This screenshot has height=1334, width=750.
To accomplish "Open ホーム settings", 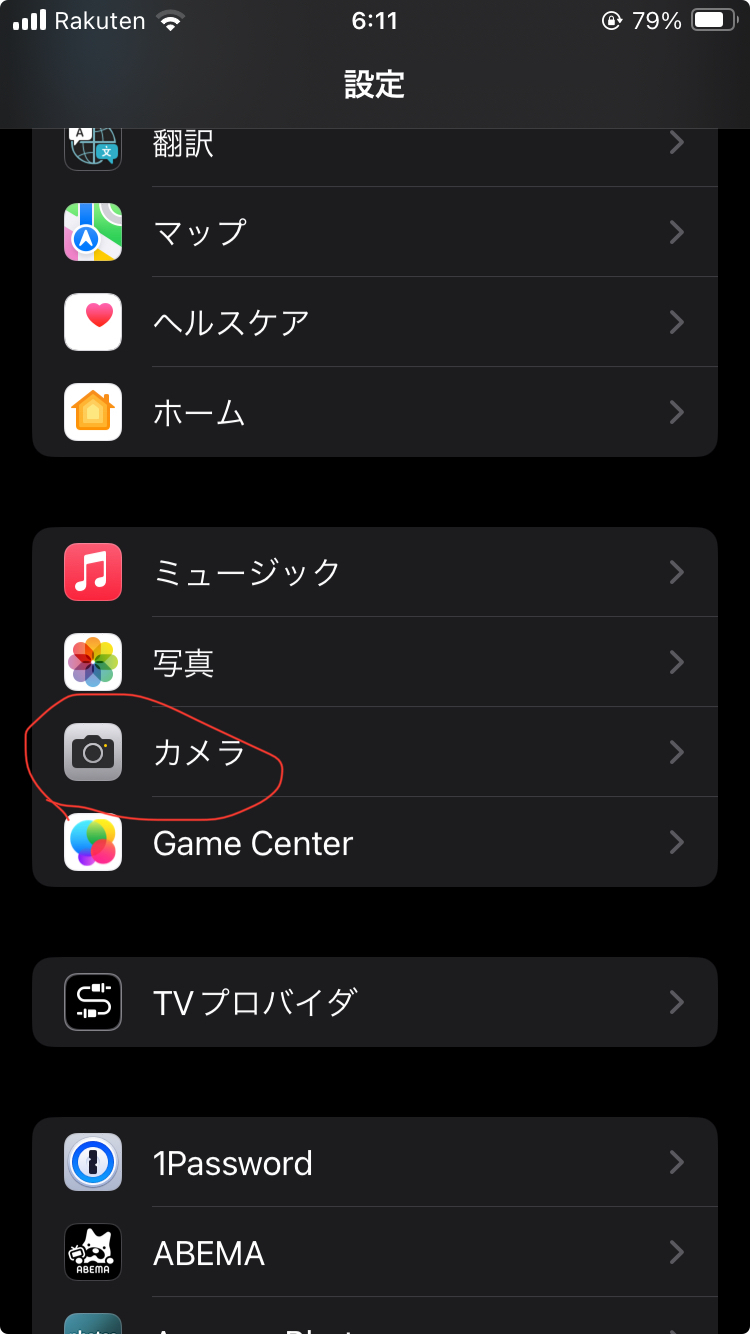I will pyautogui.click(x=374, y=412).
